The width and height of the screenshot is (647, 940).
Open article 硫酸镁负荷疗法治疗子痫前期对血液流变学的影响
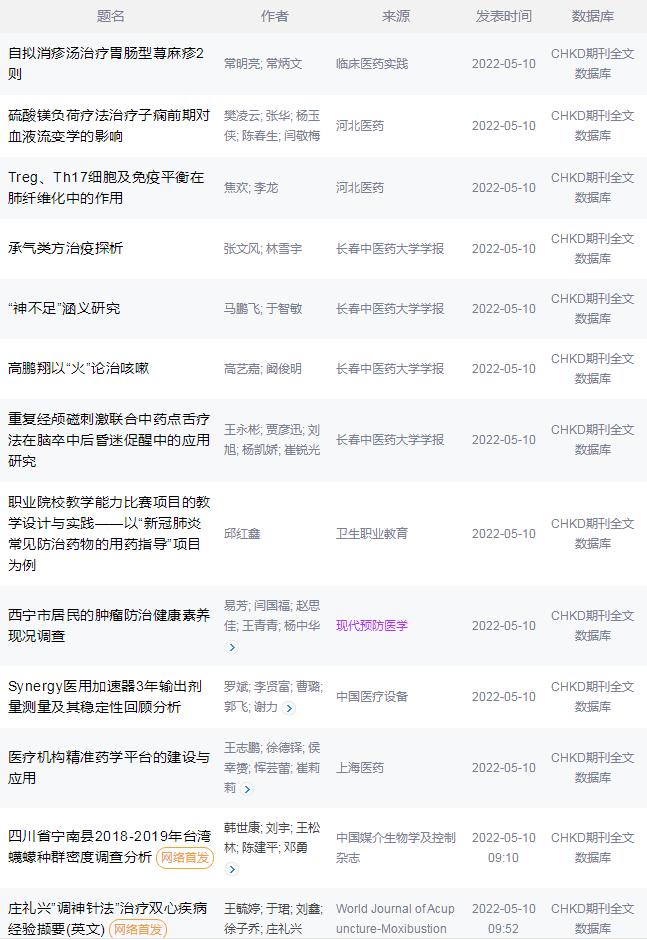coord(108,125)
